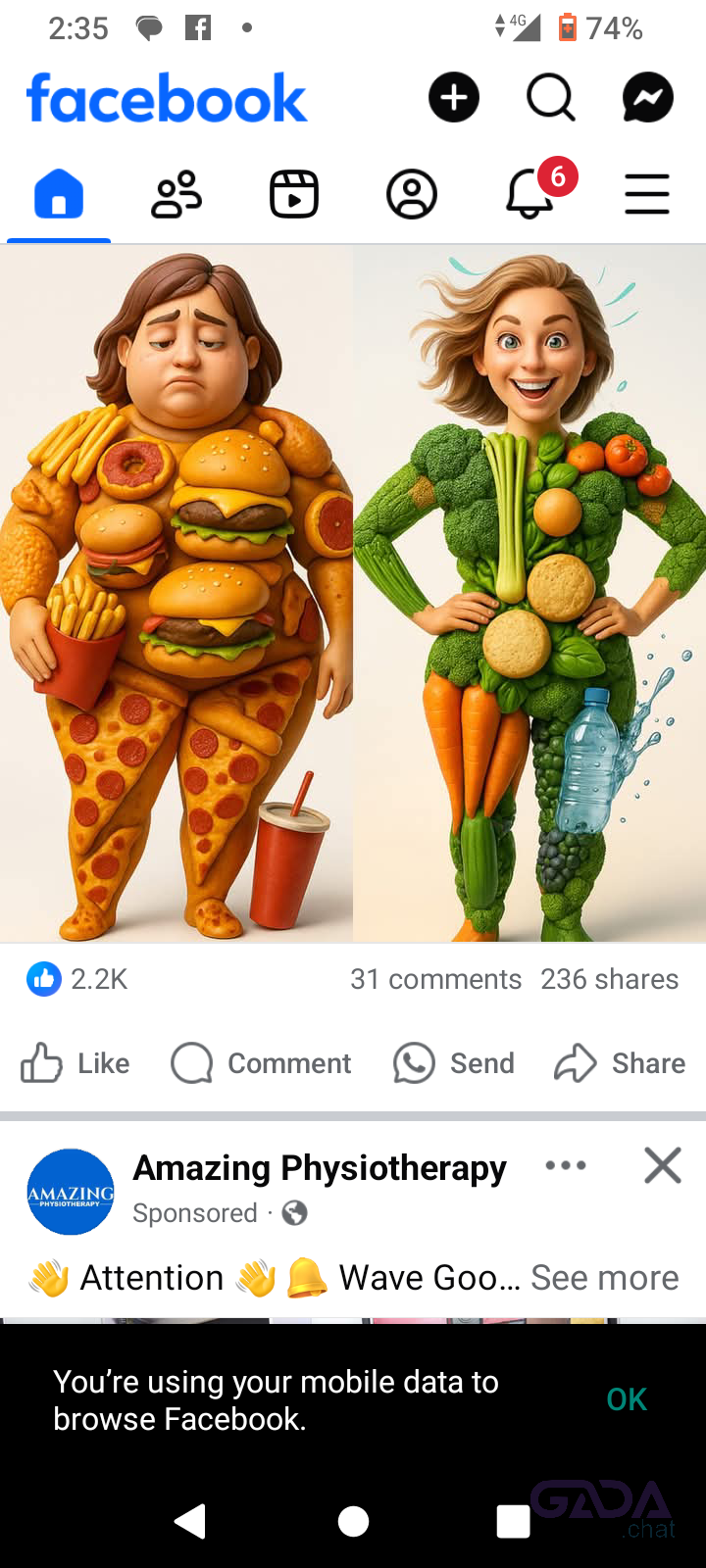Switch to the Friends tab
The width and height of the screenshot is (706, 1568).
pos(176,194)
